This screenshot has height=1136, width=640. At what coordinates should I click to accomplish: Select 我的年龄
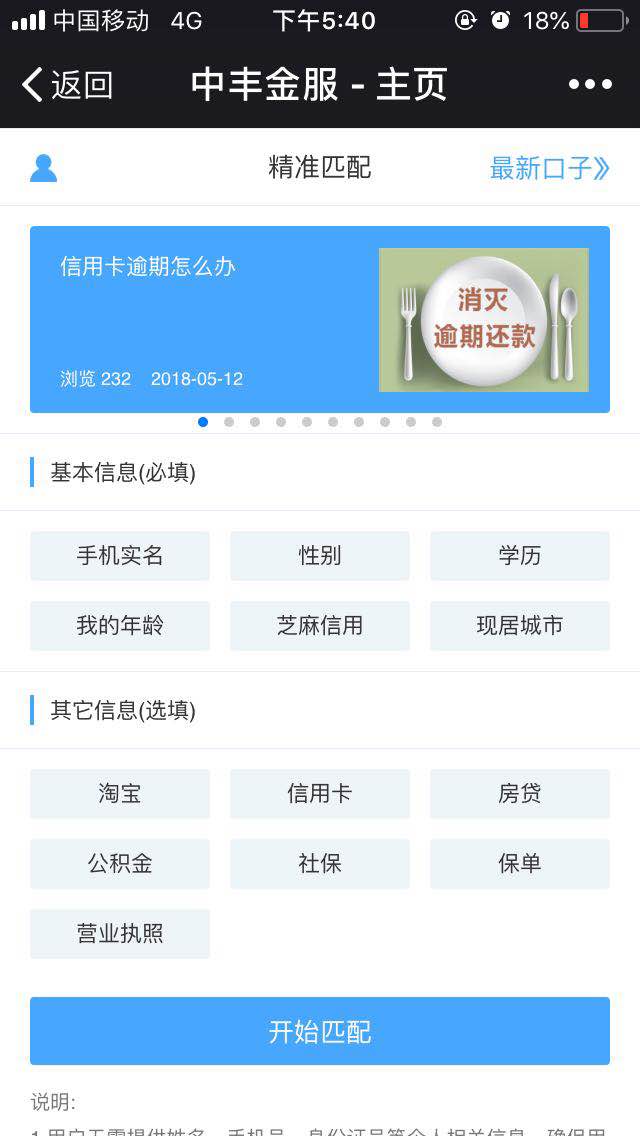point(120,626)
